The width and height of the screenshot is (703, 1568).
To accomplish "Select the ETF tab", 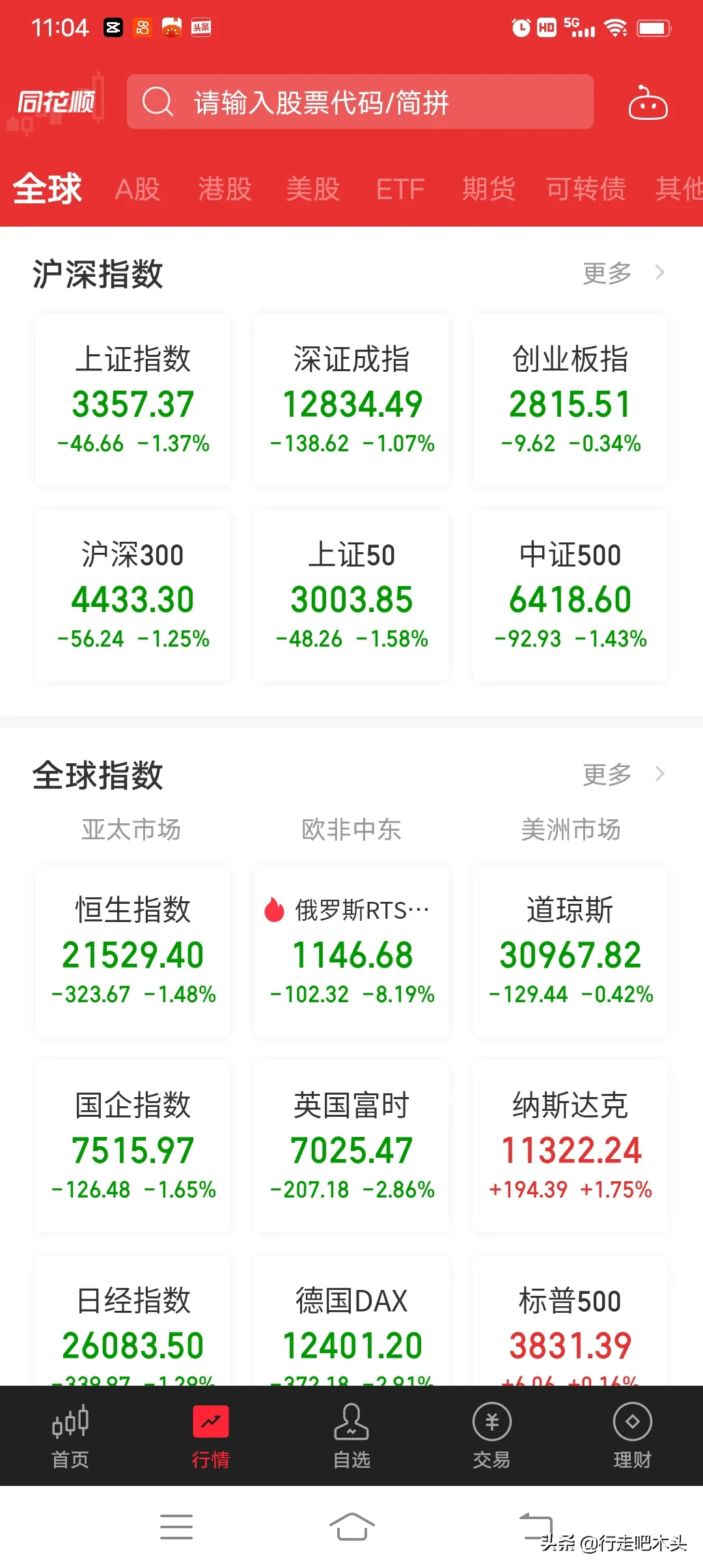I will click(x=400, y=189).
